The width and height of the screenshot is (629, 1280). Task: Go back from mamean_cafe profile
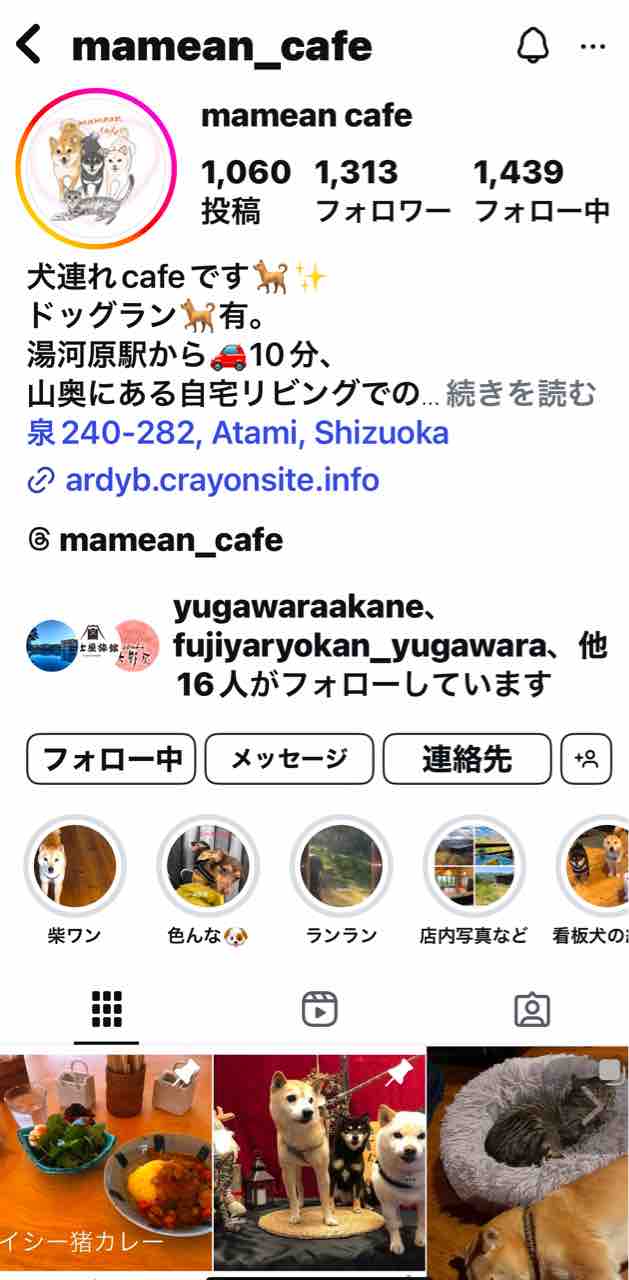click(x=29, y=45)
